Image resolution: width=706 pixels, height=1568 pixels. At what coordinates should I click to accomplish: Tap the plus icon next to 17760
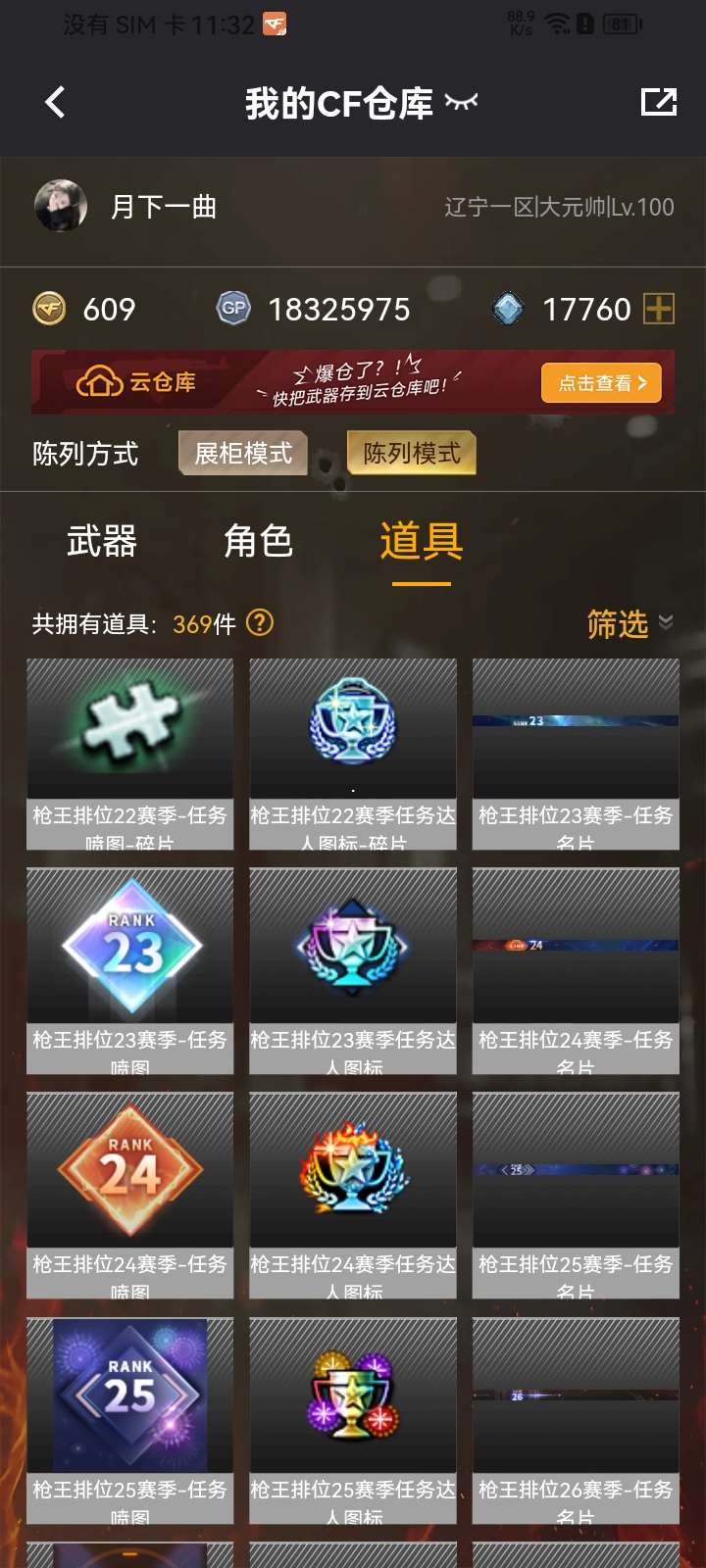click(x=658, y=310)
